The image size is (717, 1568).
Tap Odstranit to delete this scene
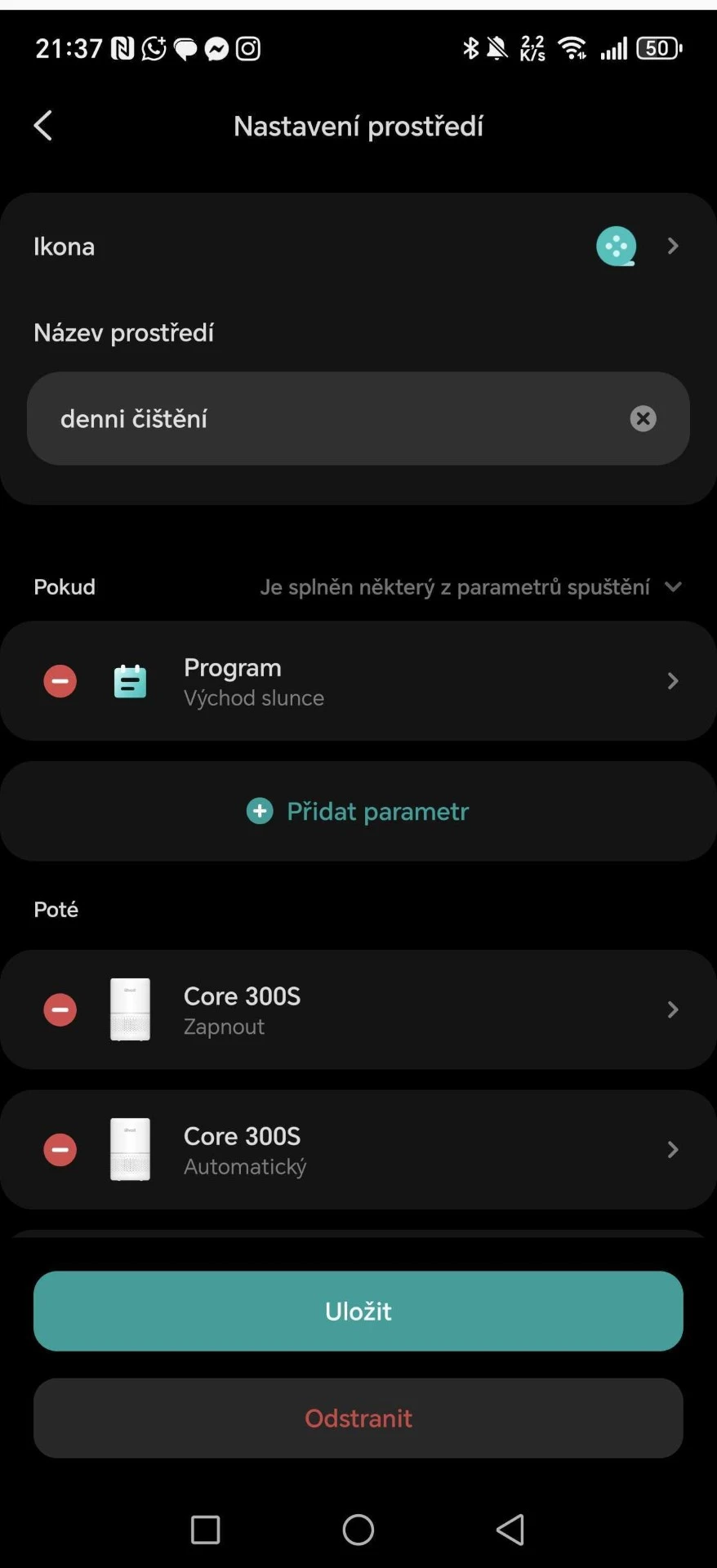[x=358, y=1418]
